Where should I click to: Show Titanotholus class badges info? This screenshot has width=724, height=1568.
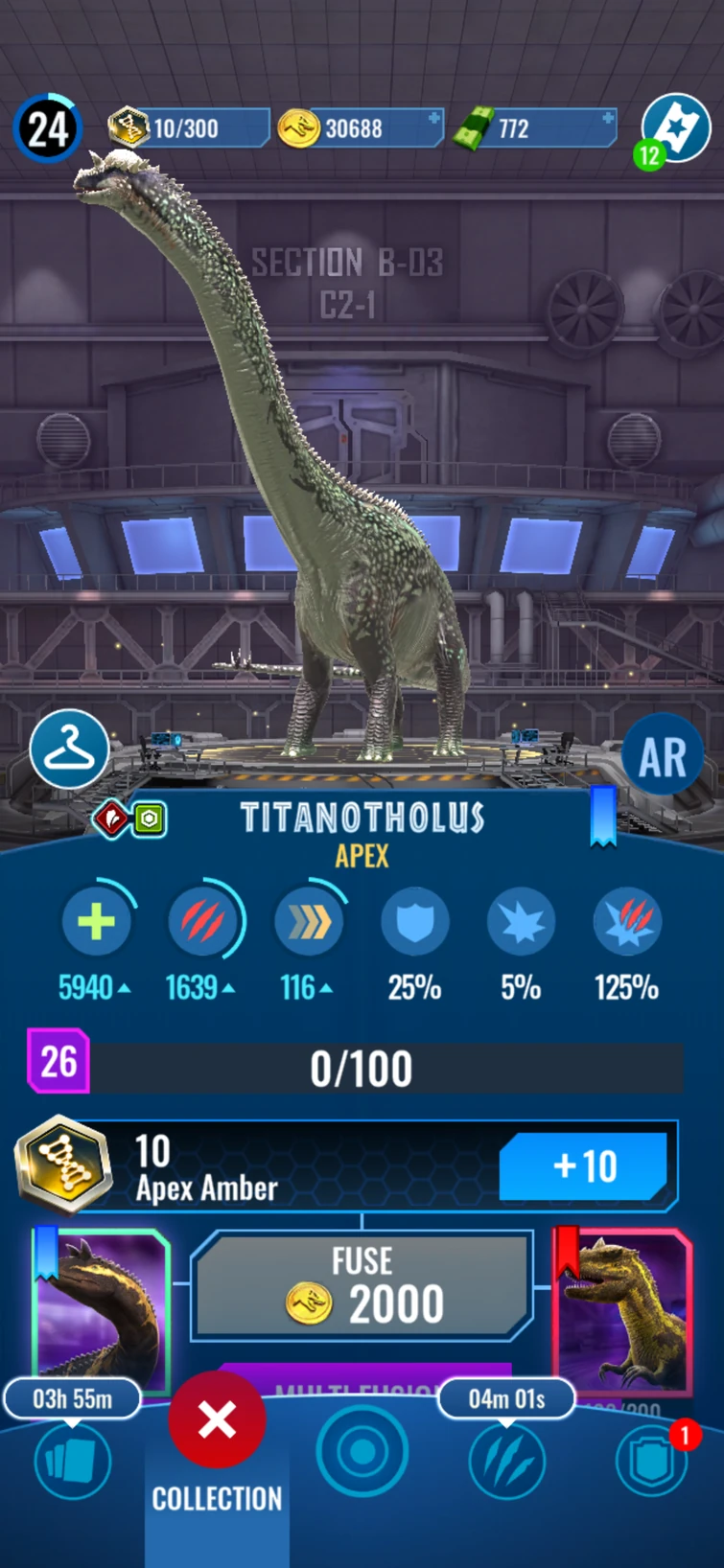click(x=130, y=819)
